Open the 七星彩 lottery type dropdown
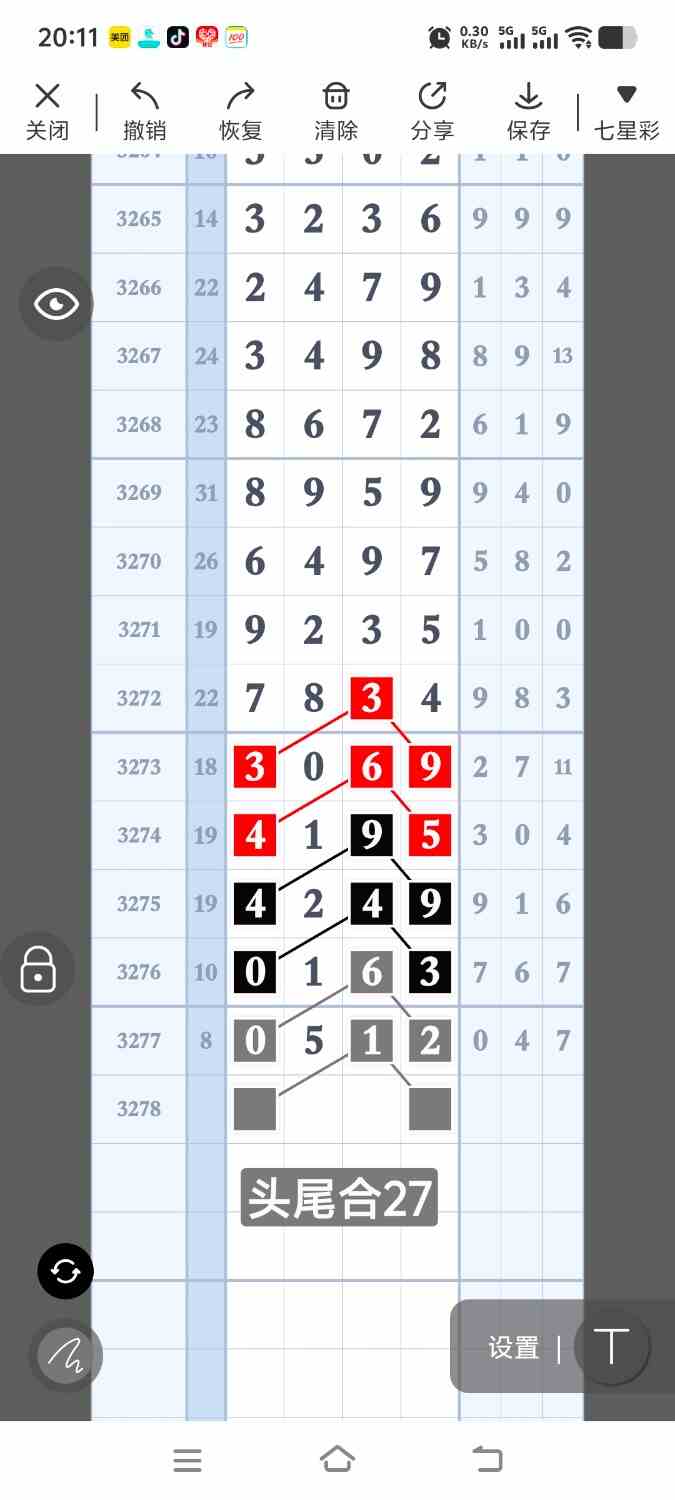This screenshot has height=1500, width=675. click(x=626, y=112)
